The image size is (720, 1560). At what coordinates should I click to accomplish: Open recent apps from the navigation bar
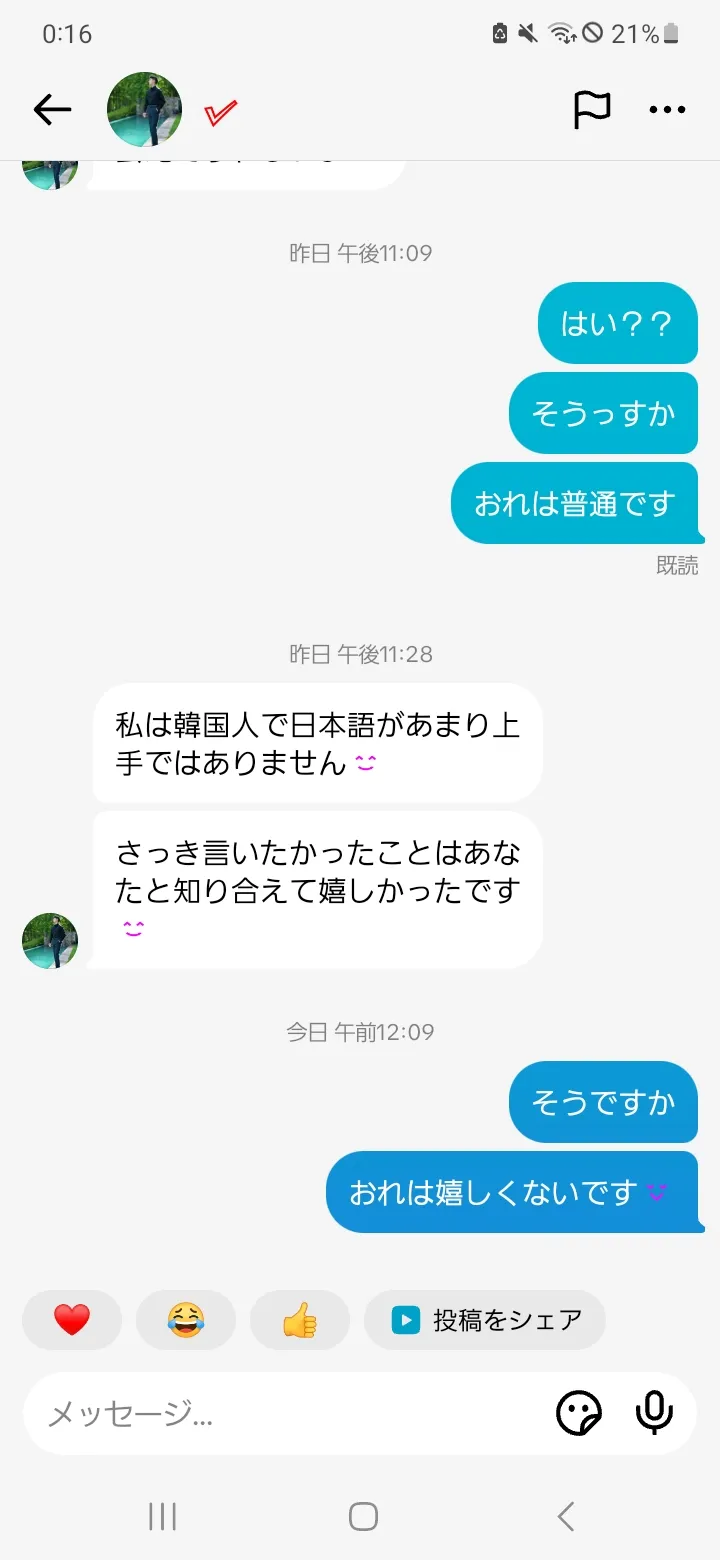click(162, 1516)
